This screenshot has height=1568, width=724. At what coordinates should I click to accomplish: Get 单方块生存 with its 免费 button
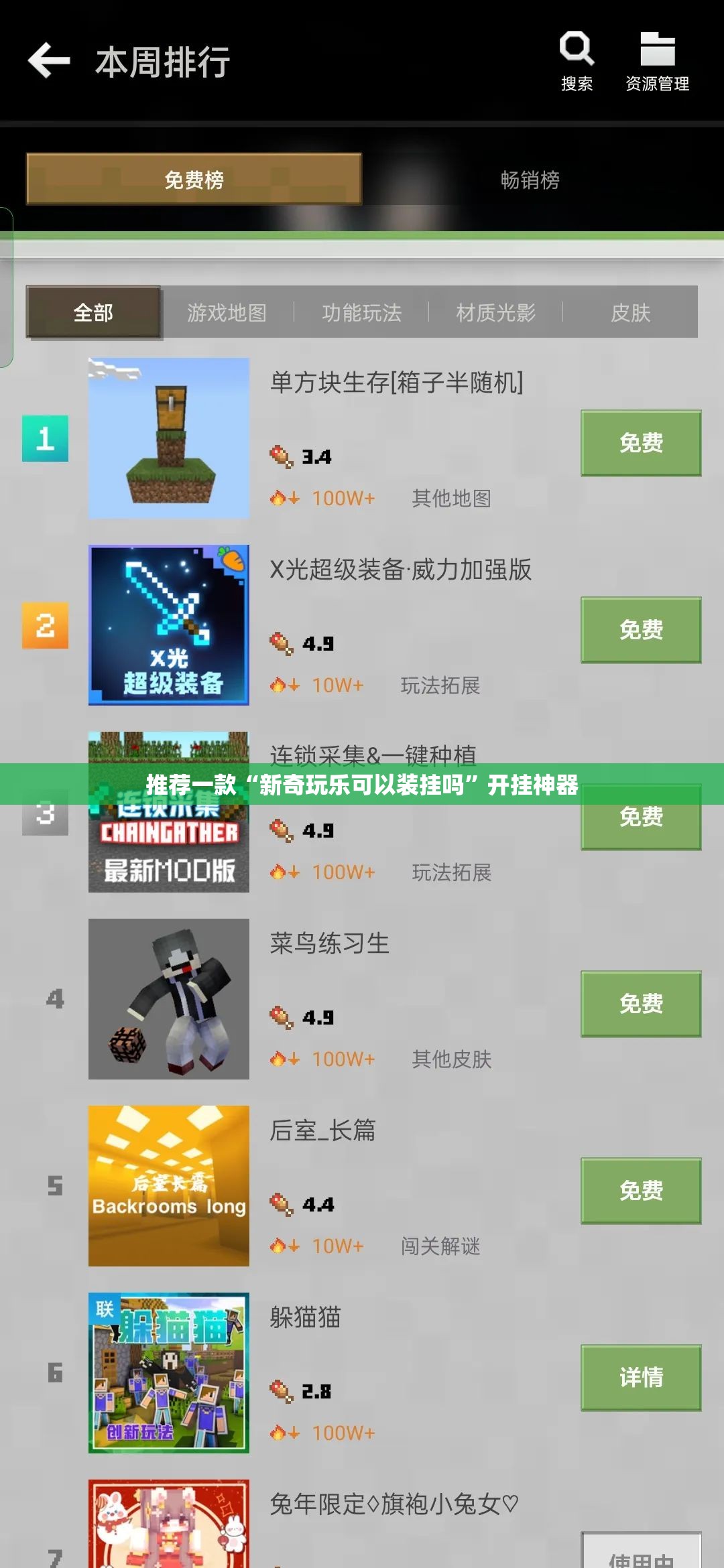pos(641,443)
